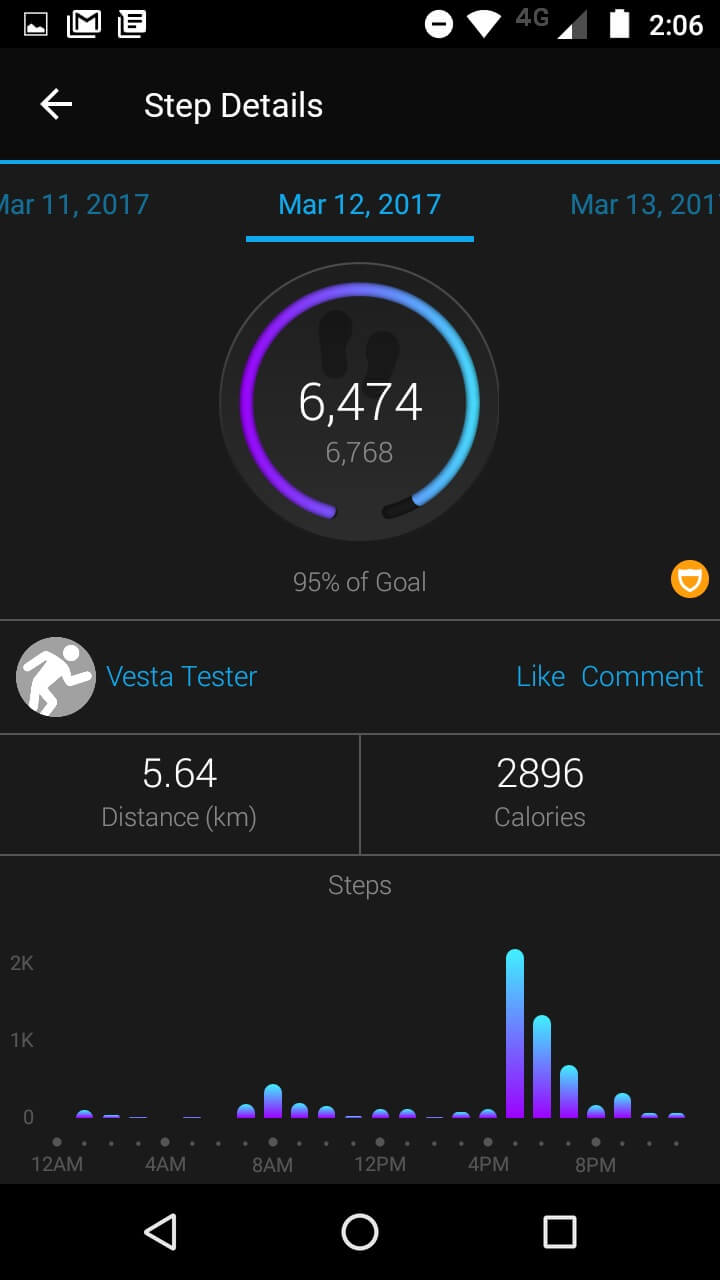
Task: Open the orange badge icon
Action: click(690, 579)
